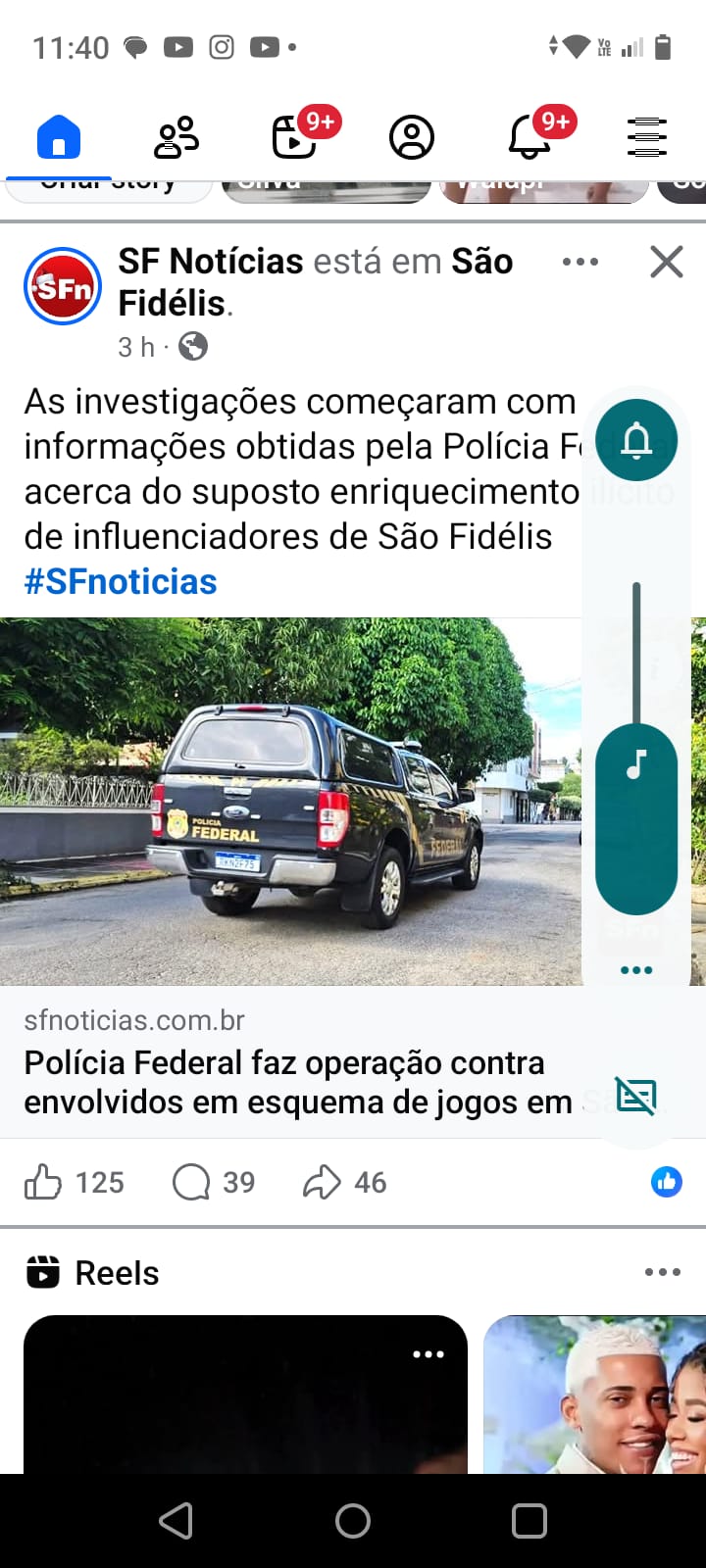706x1568 pixels.
Task: Tap the ringer bell in volume panel
Action: point(636,440)
